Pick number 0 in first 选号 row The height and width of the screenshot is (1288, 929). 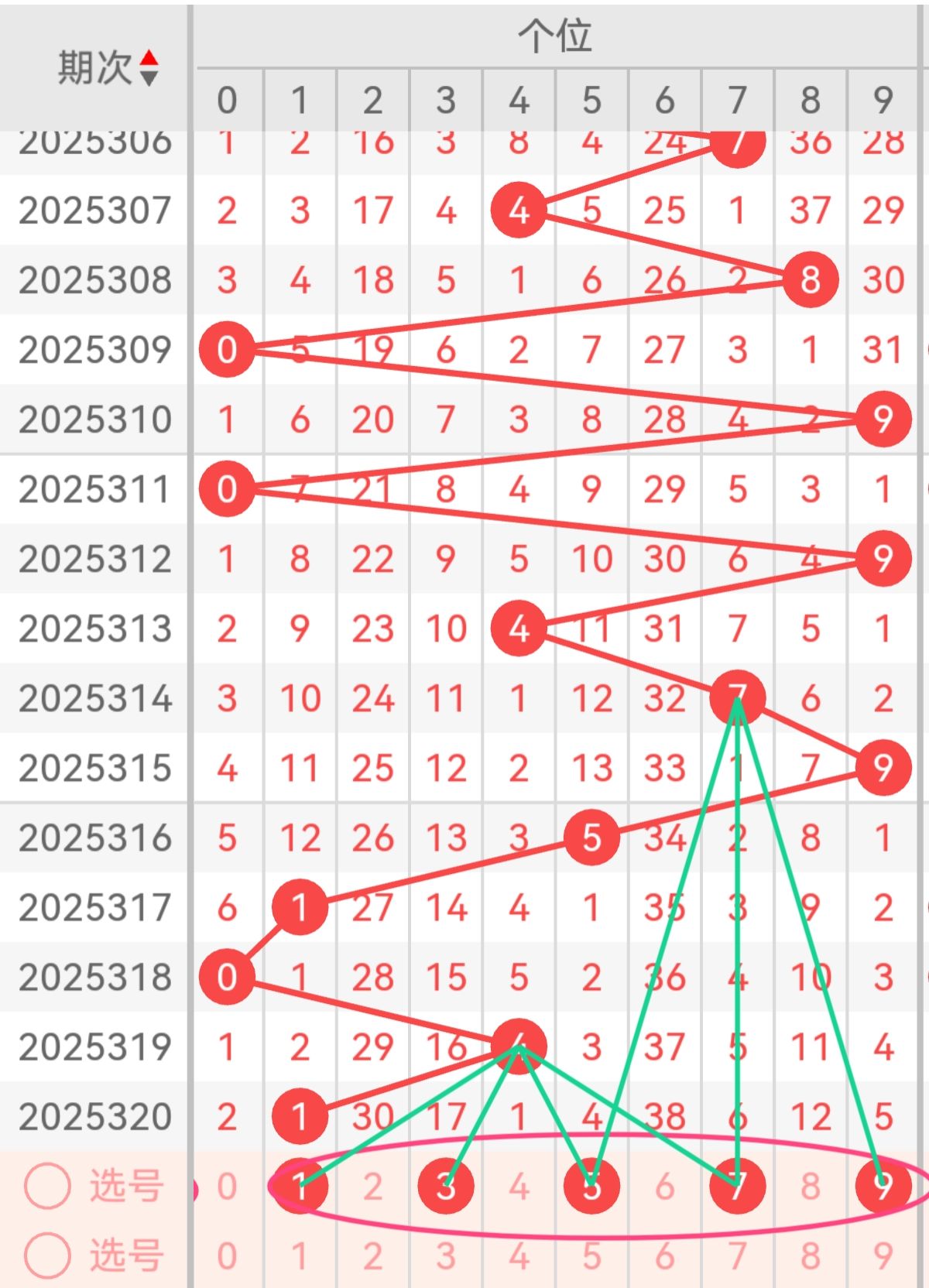tap(226, 1186)
